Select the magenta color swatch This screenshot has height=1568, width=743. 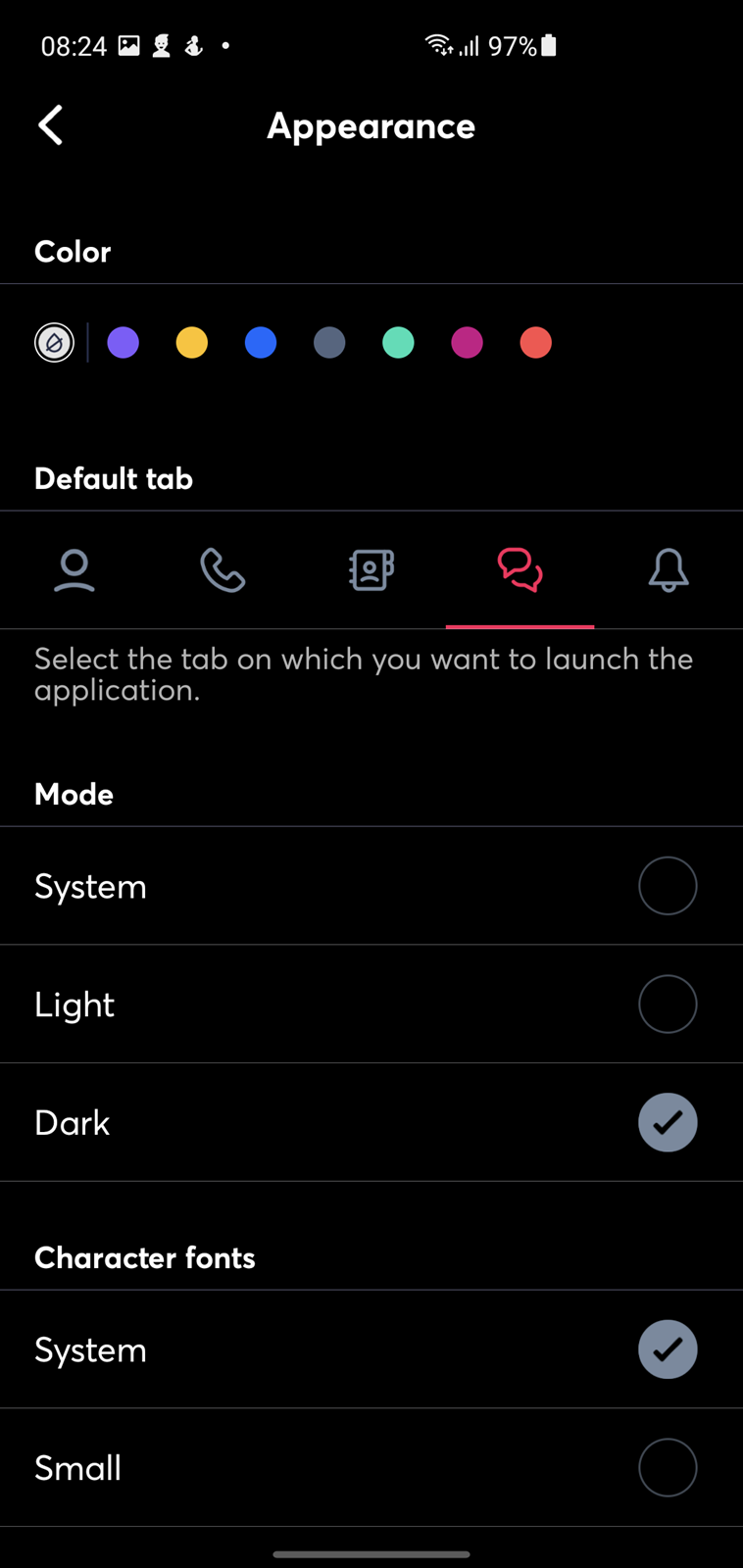click(x=467, y=343)
